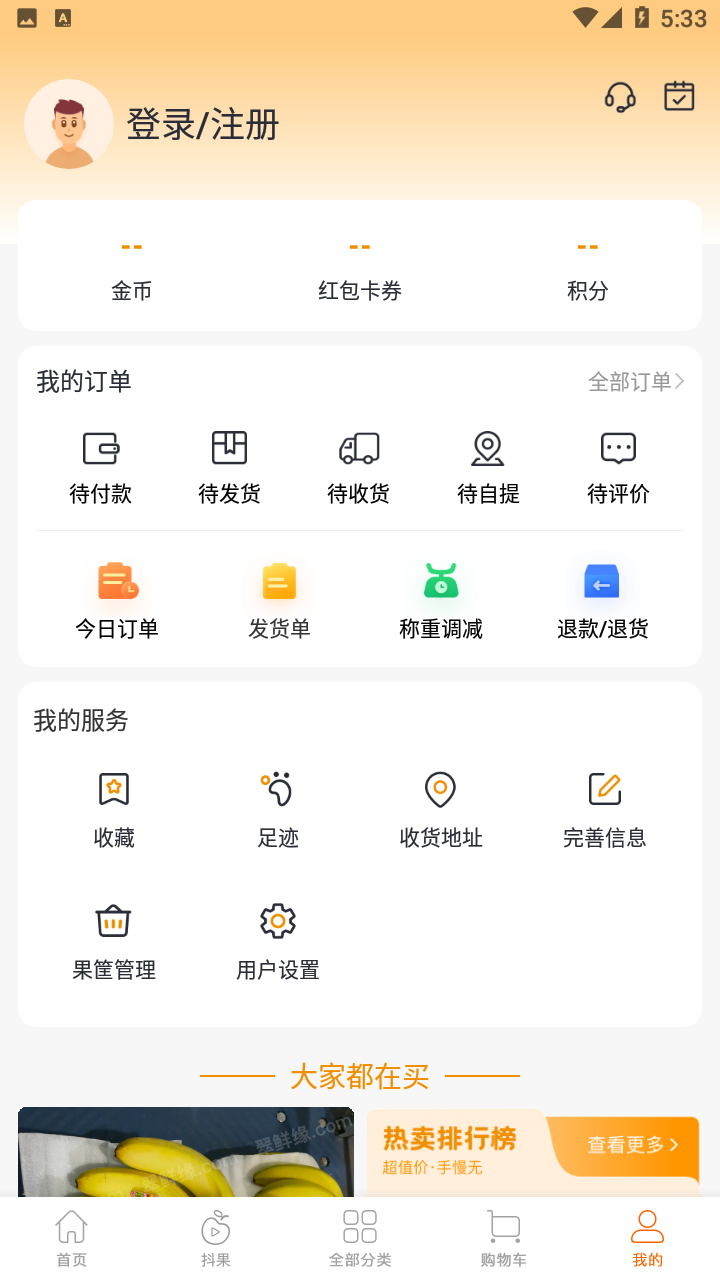Tap 查看更多 on hot-selling ranking
Image resolution: width=720 pixels, height=1280 pixels.
pyautogui.click(x=632, y=1145)
